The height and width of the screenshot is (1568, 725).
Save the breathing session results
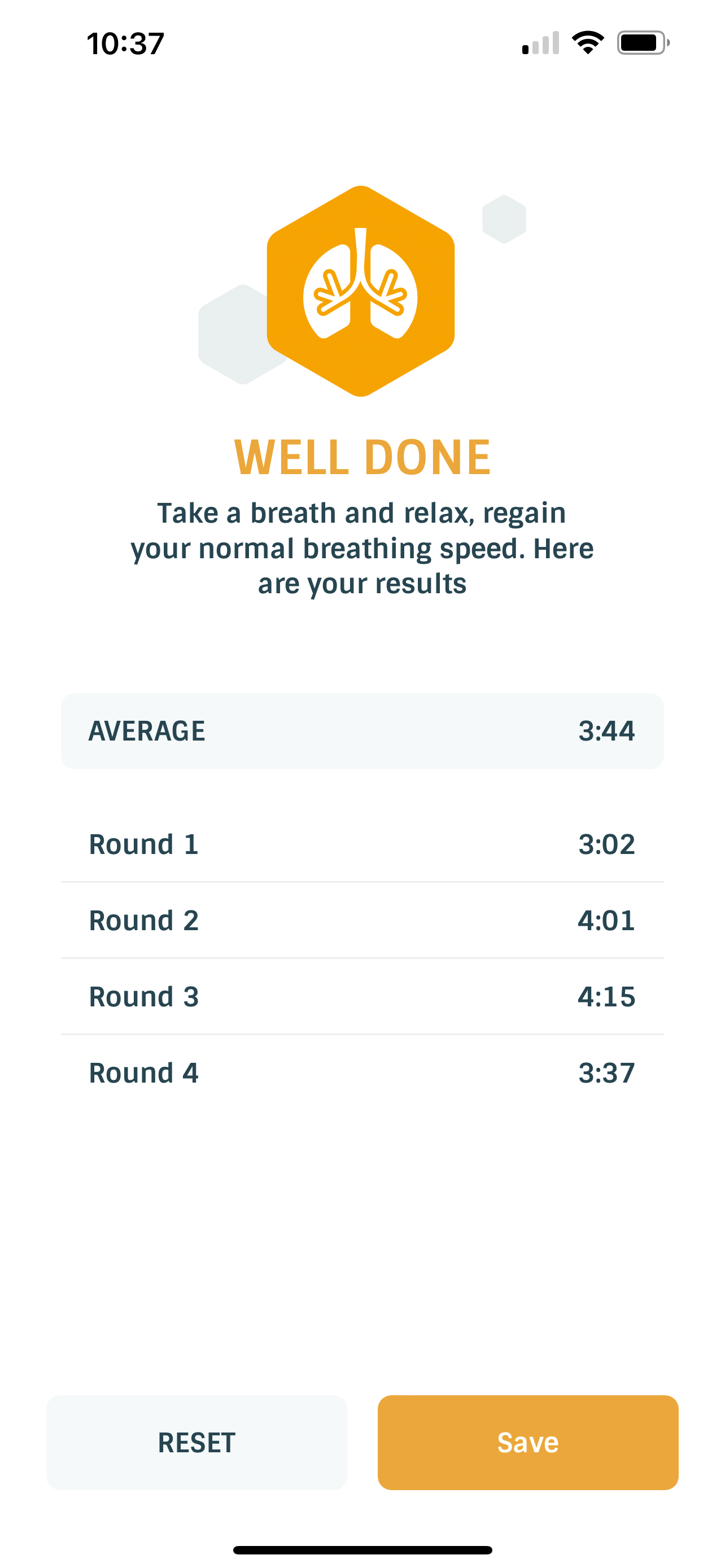[x=527, y=1442]
